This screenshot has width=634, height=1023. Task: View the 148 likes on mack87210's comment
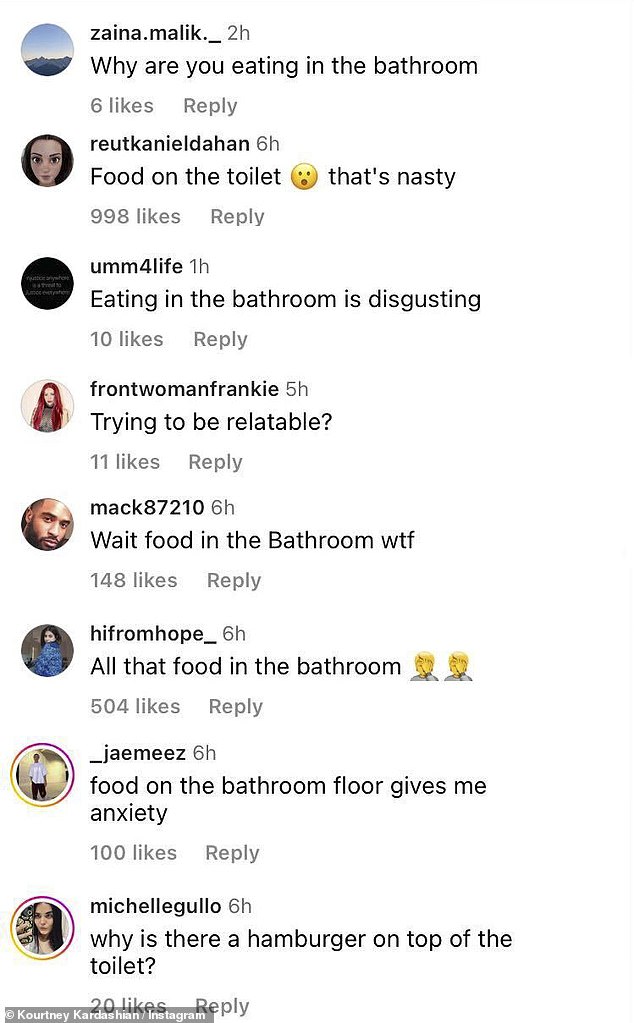click(x=133, y=581)
